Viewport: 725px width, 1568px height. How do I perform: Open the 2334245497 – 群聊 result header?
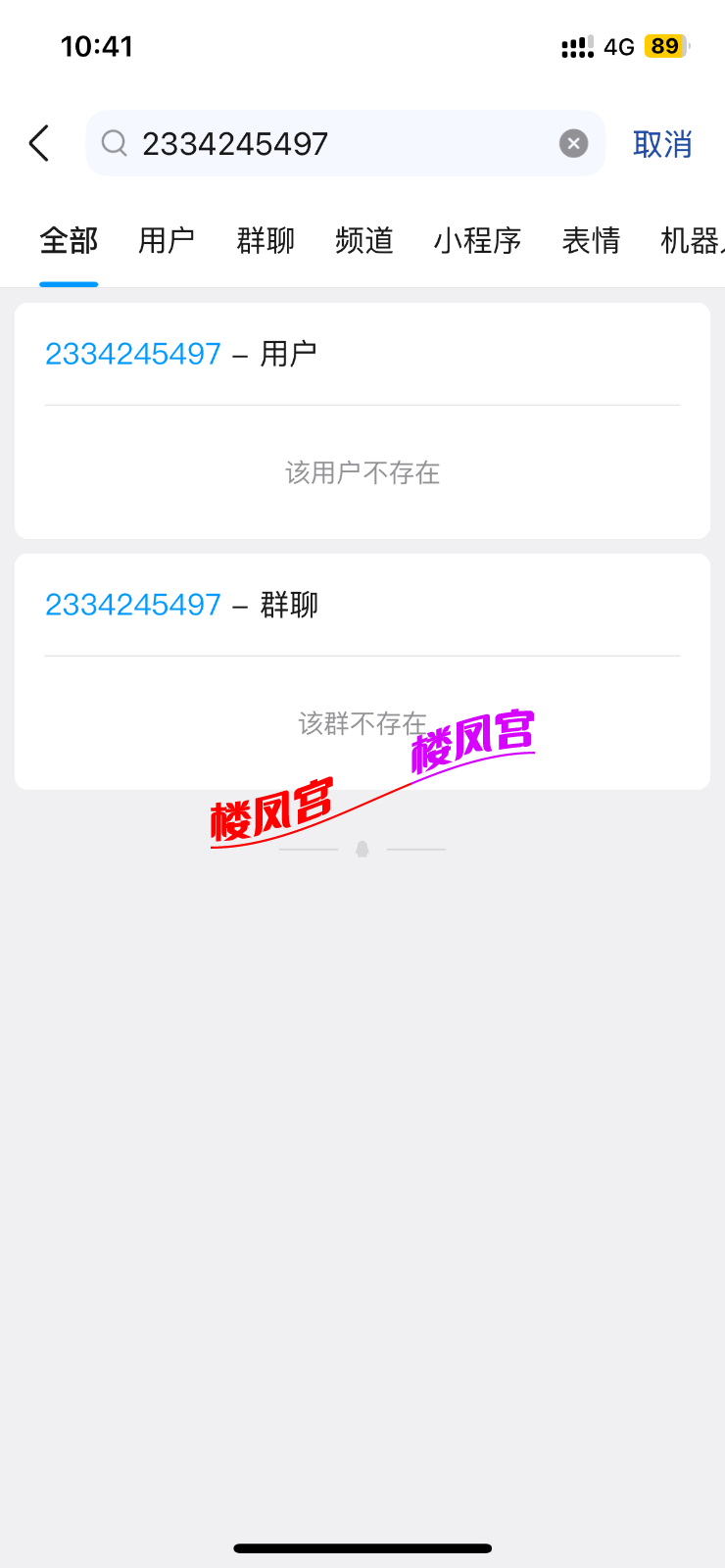pyautogui.click(x=181, y=605)
